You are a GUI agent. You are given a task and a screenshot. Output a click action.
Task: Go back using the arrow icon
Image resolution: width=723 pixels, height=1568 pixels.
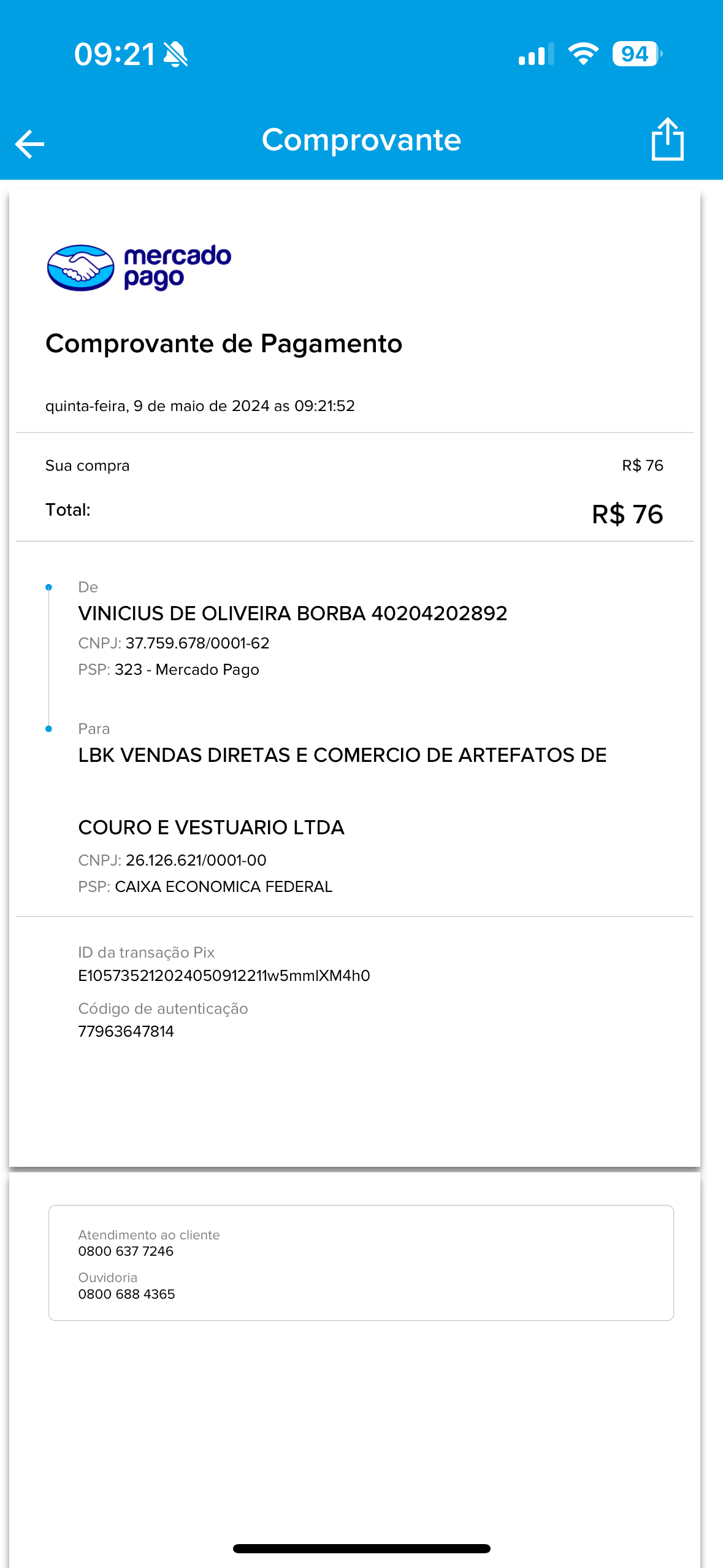tap(29, 144)
